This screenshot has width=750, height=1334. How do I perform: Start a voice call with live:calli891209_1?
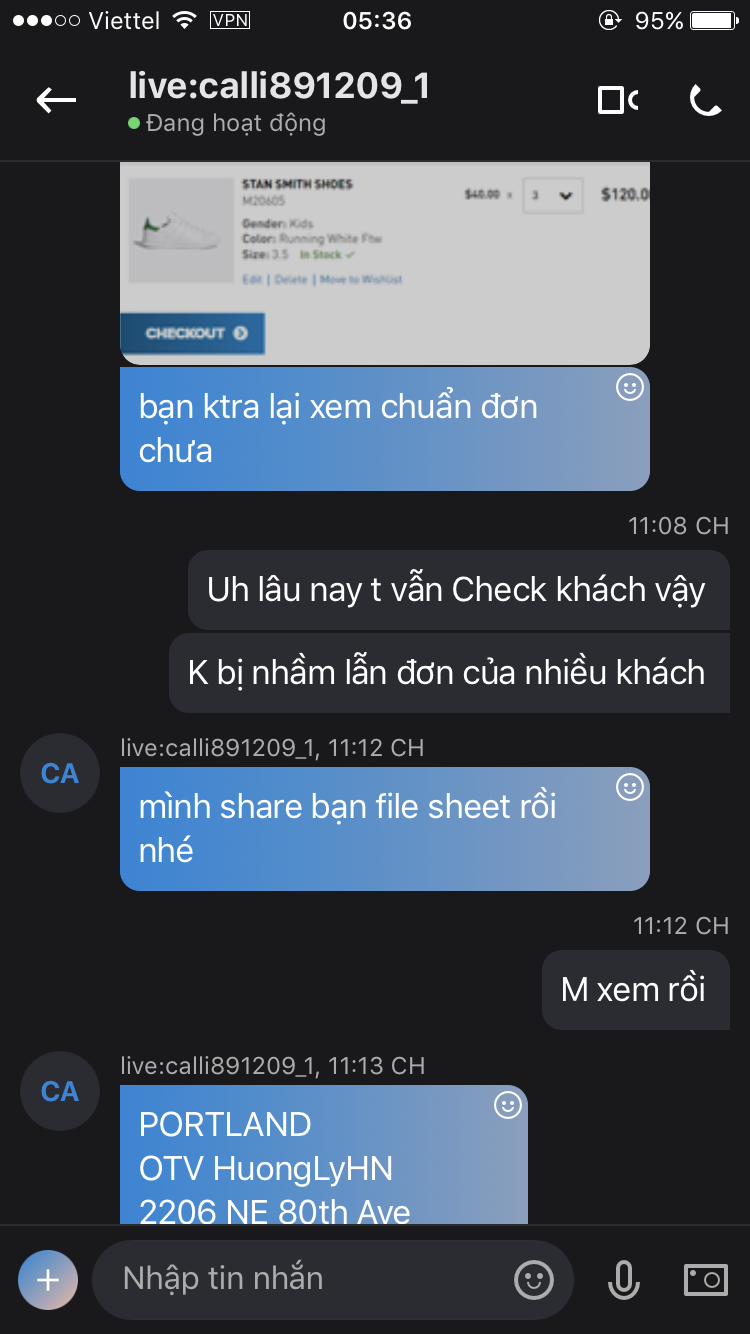tap(705, 99)
